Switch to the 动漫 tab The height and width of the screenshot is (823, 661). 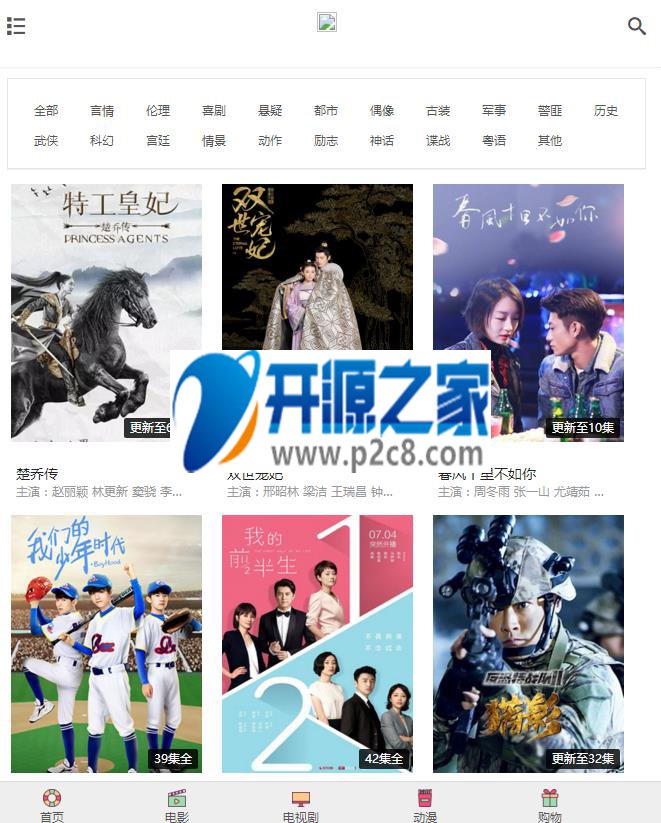click(x=425, y=805)
